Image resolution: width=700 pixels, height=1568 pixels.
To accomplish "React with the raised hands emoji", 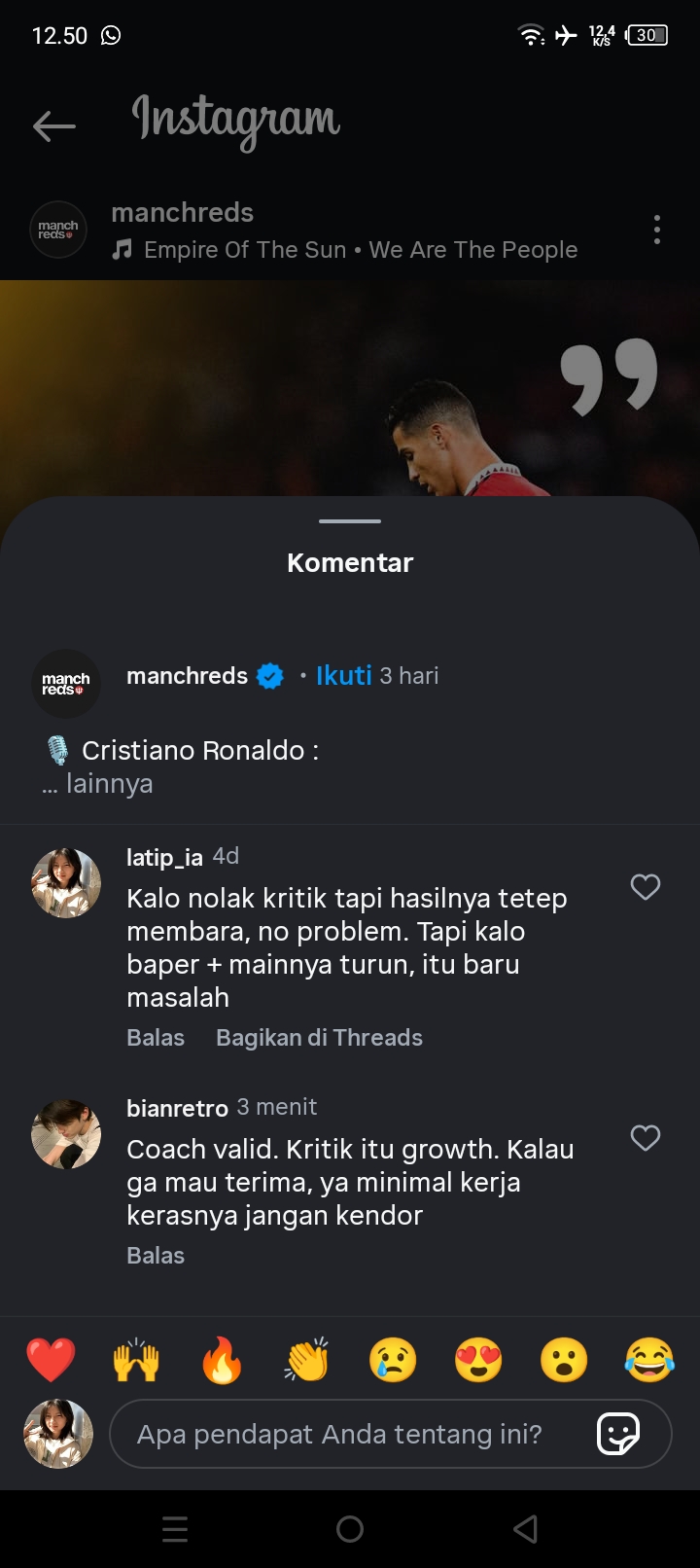I will (136, 1360).
